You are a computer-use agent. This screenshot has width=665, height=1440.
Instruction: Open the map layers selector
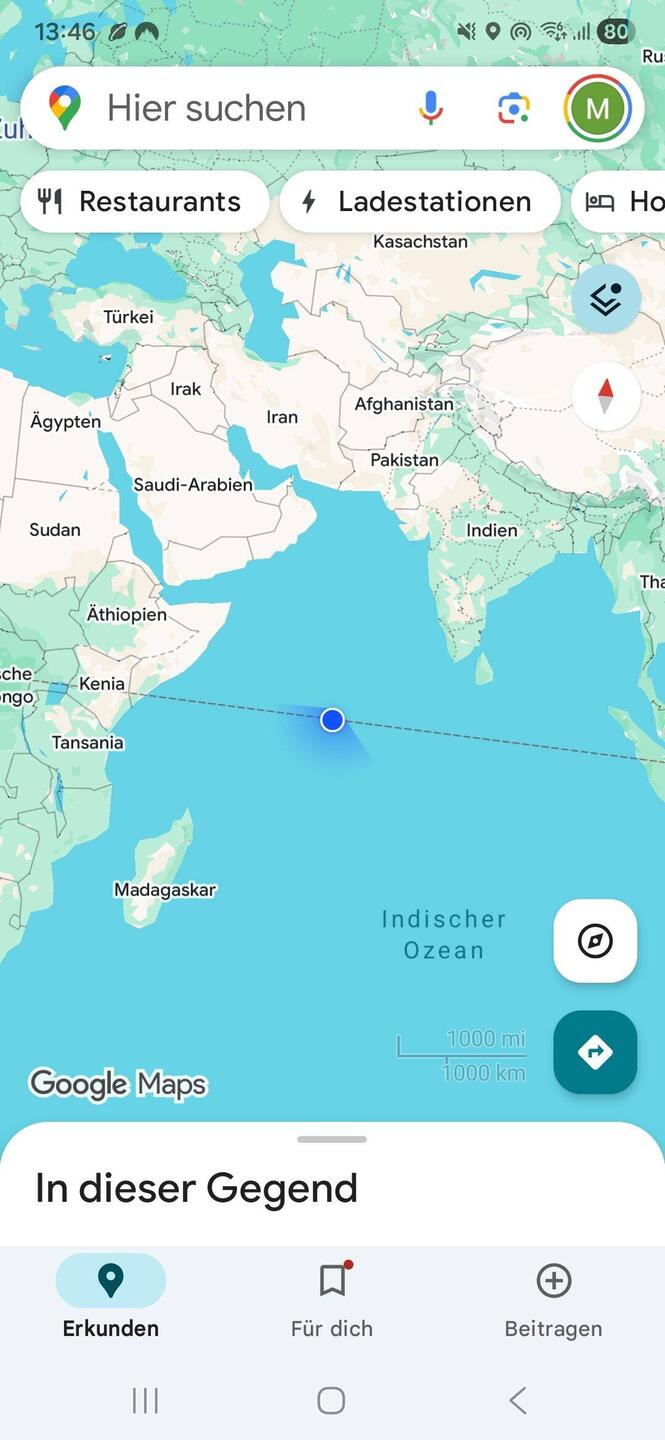(606, 299)
